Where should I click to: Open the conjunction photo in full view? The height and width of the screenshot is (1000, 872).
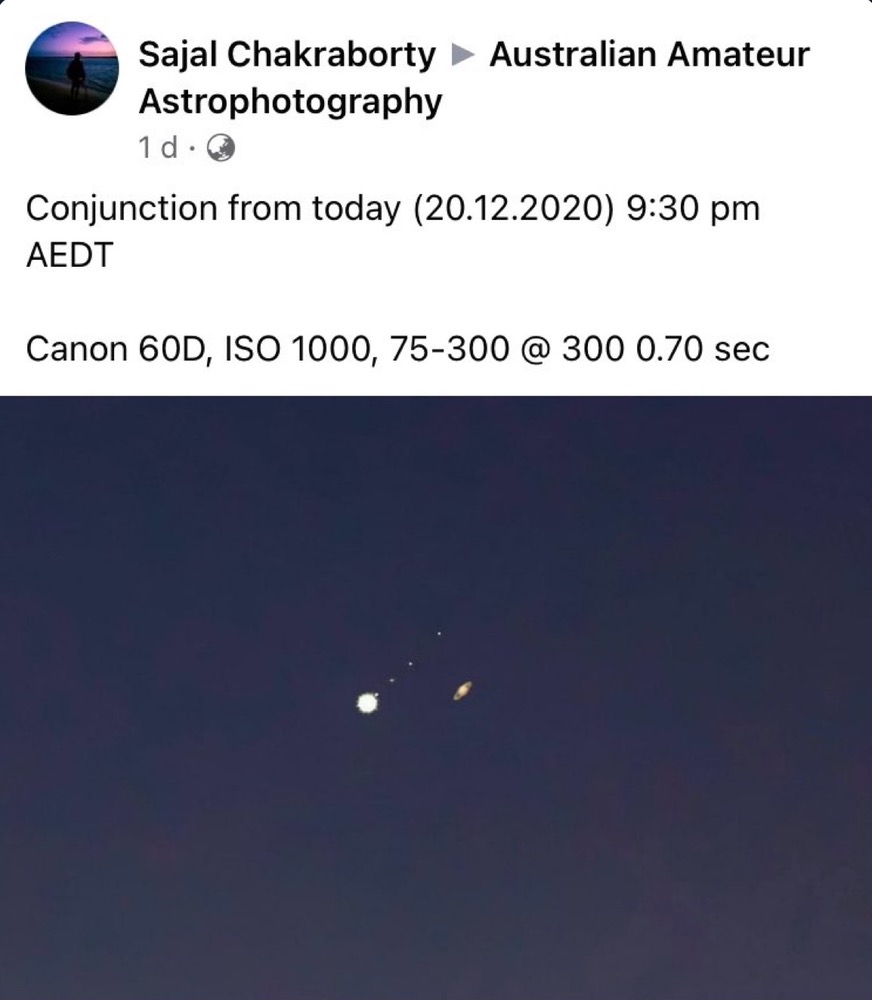click(x=436, y=697)
